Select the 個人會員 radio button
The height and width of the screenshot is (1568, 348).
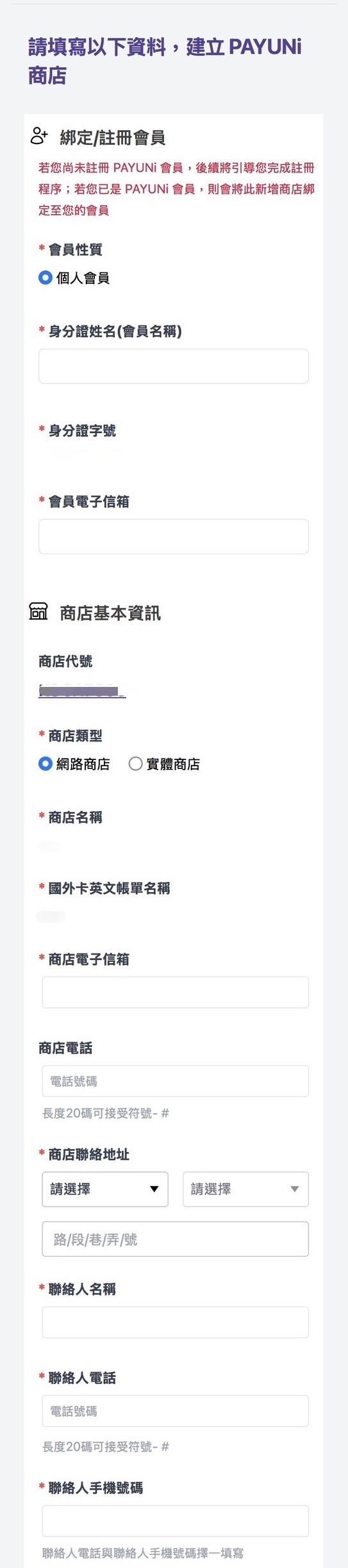[45, 277]
